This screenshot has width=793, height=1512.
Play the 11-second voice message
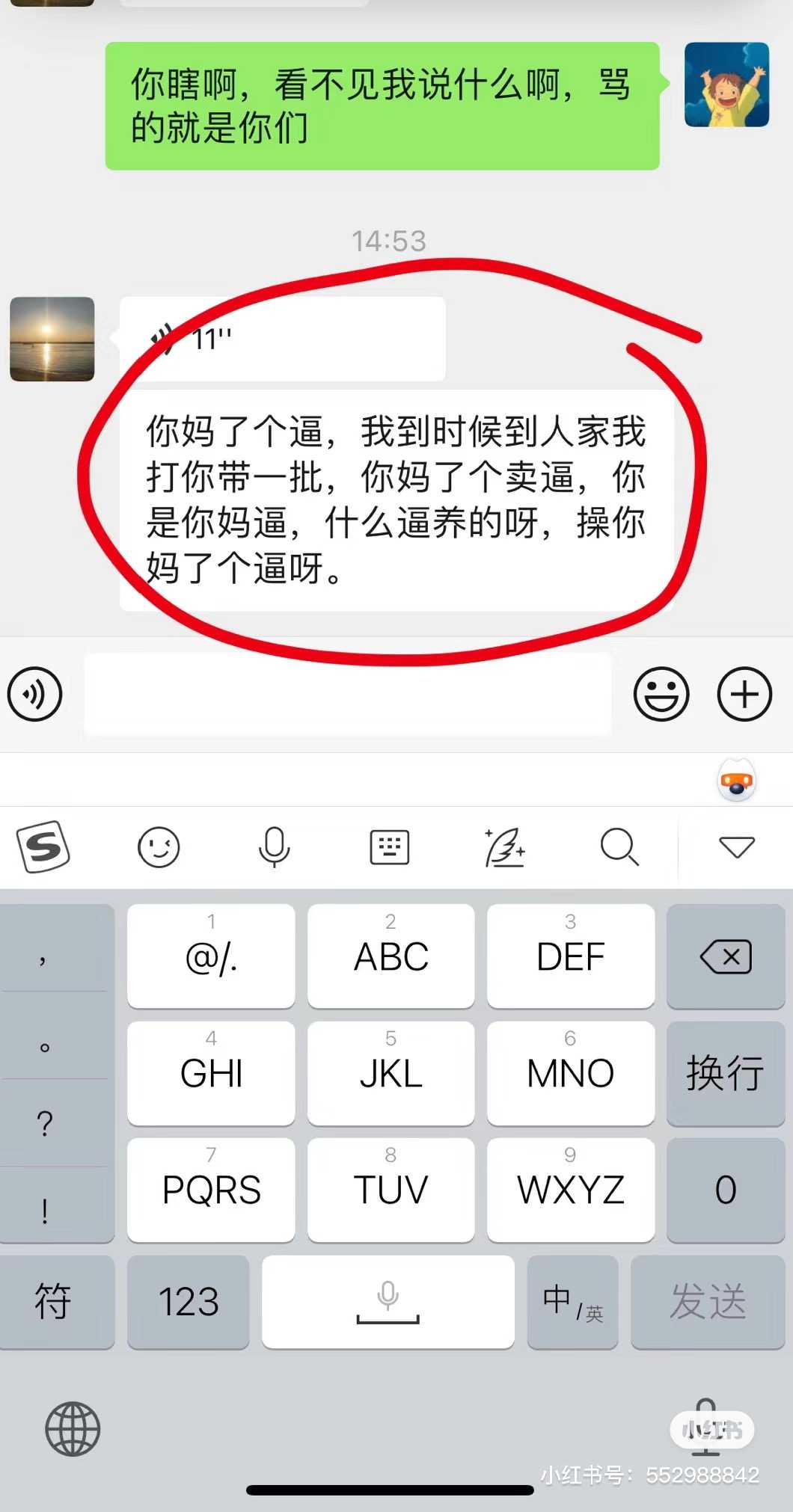click(282, 339)
